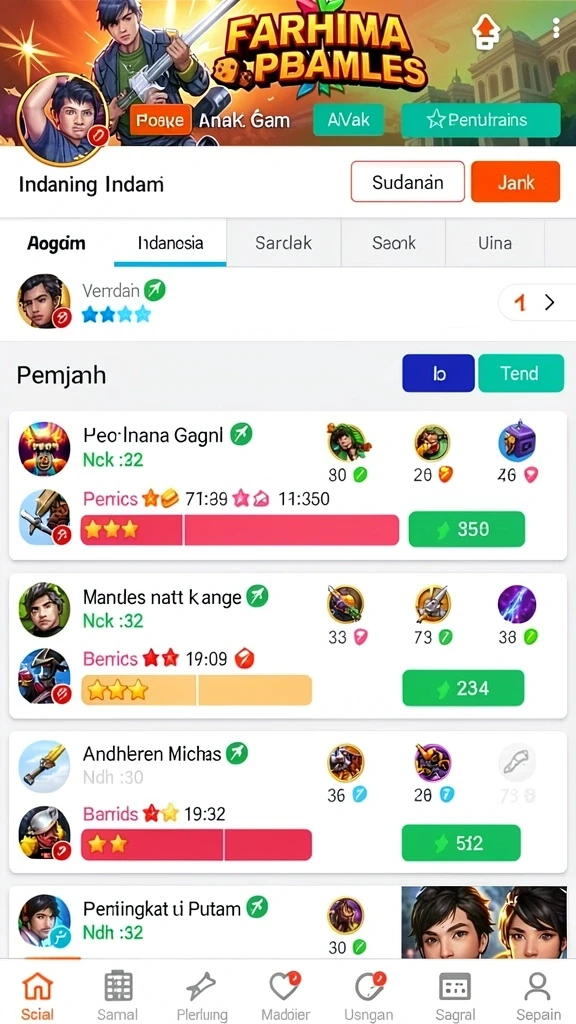Screen dimensions: 576x1024
Task: Tap the Sudanan outlined button
Action: click(408, 182)
